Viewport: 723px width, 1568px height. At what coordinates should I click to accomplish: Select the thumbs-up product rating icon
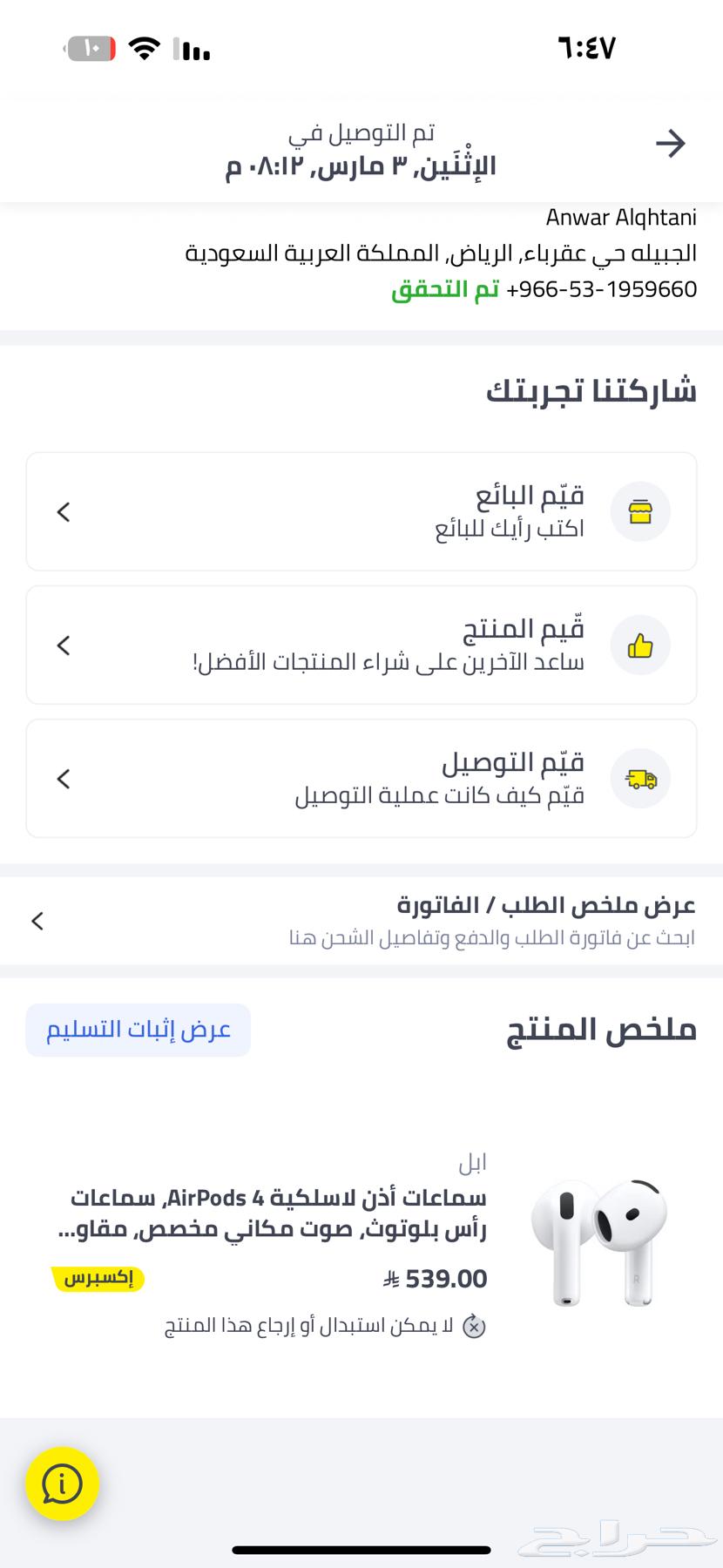tap(640, 645)
